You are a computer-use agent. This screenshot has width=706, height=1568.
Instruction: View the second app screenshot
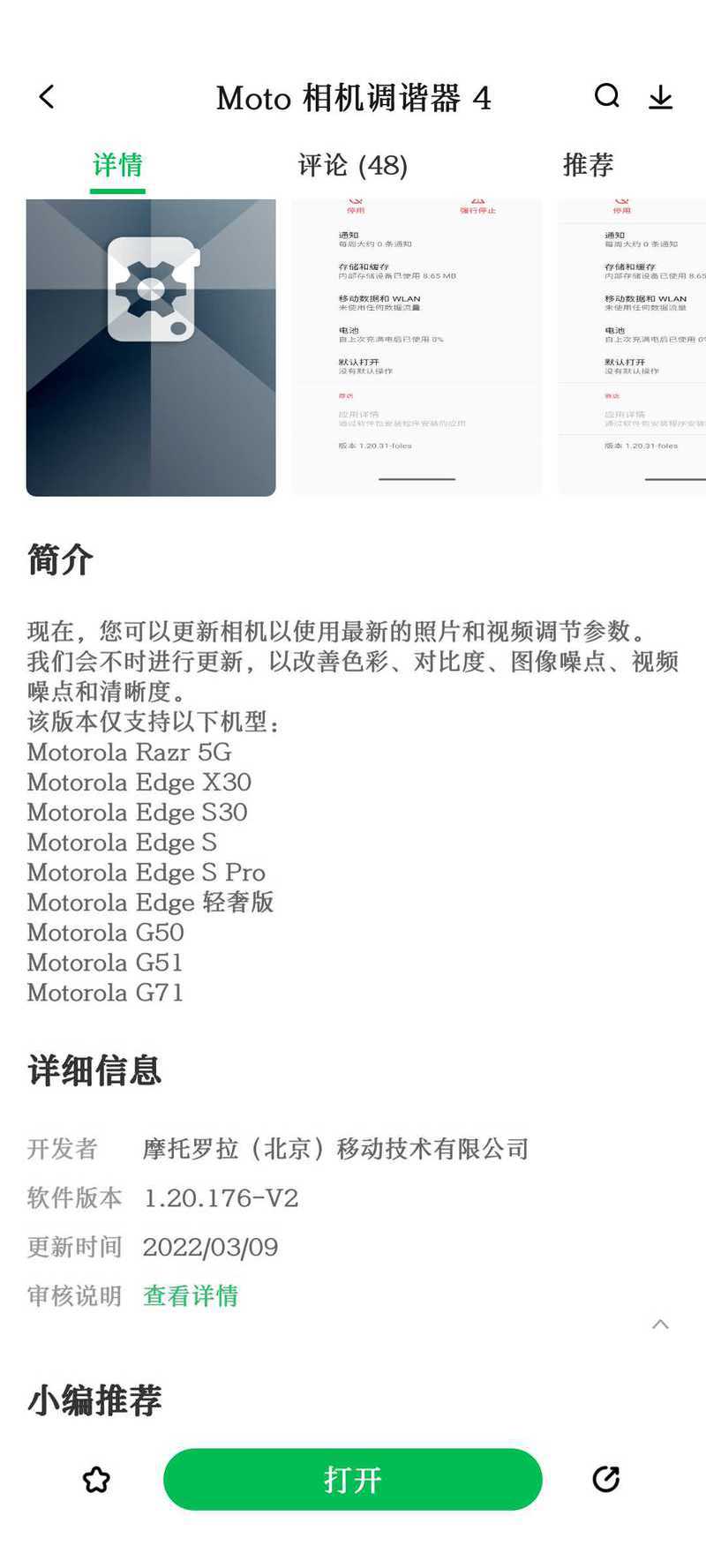pos(417,348)
